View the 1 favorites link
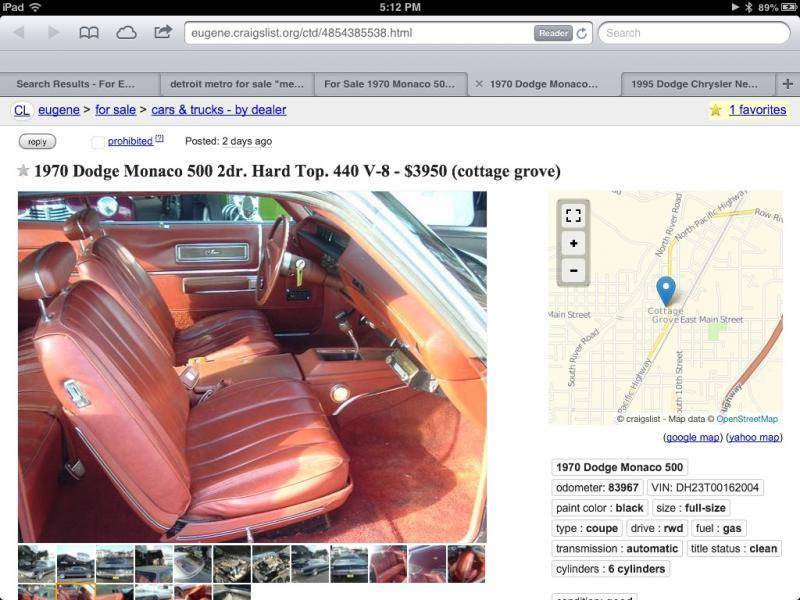 [757, 110]
